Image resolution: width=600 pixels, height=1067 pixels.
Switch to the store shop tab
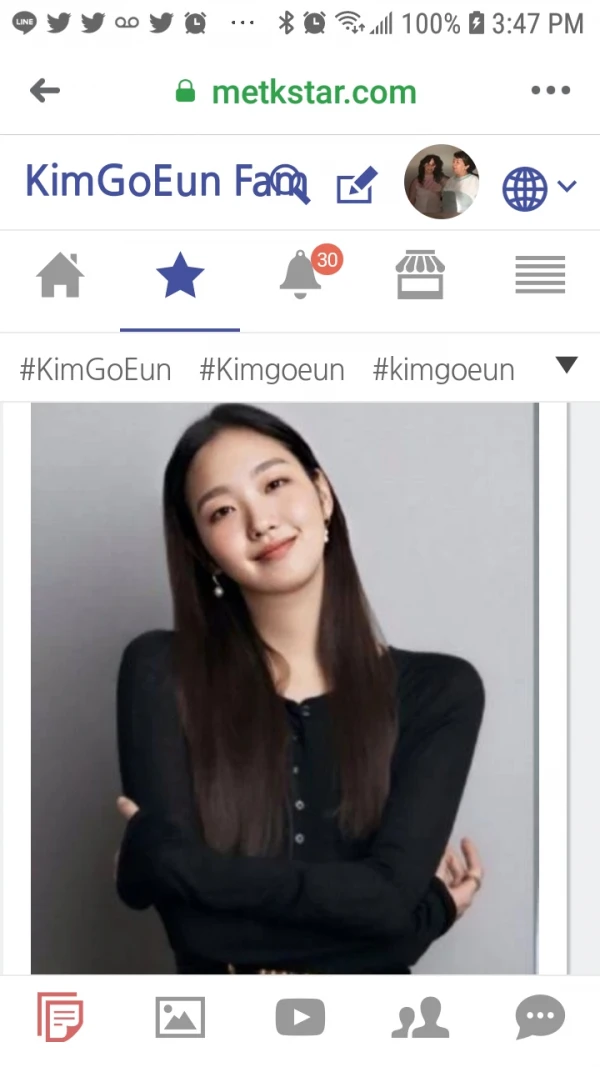tap(420, 276)
